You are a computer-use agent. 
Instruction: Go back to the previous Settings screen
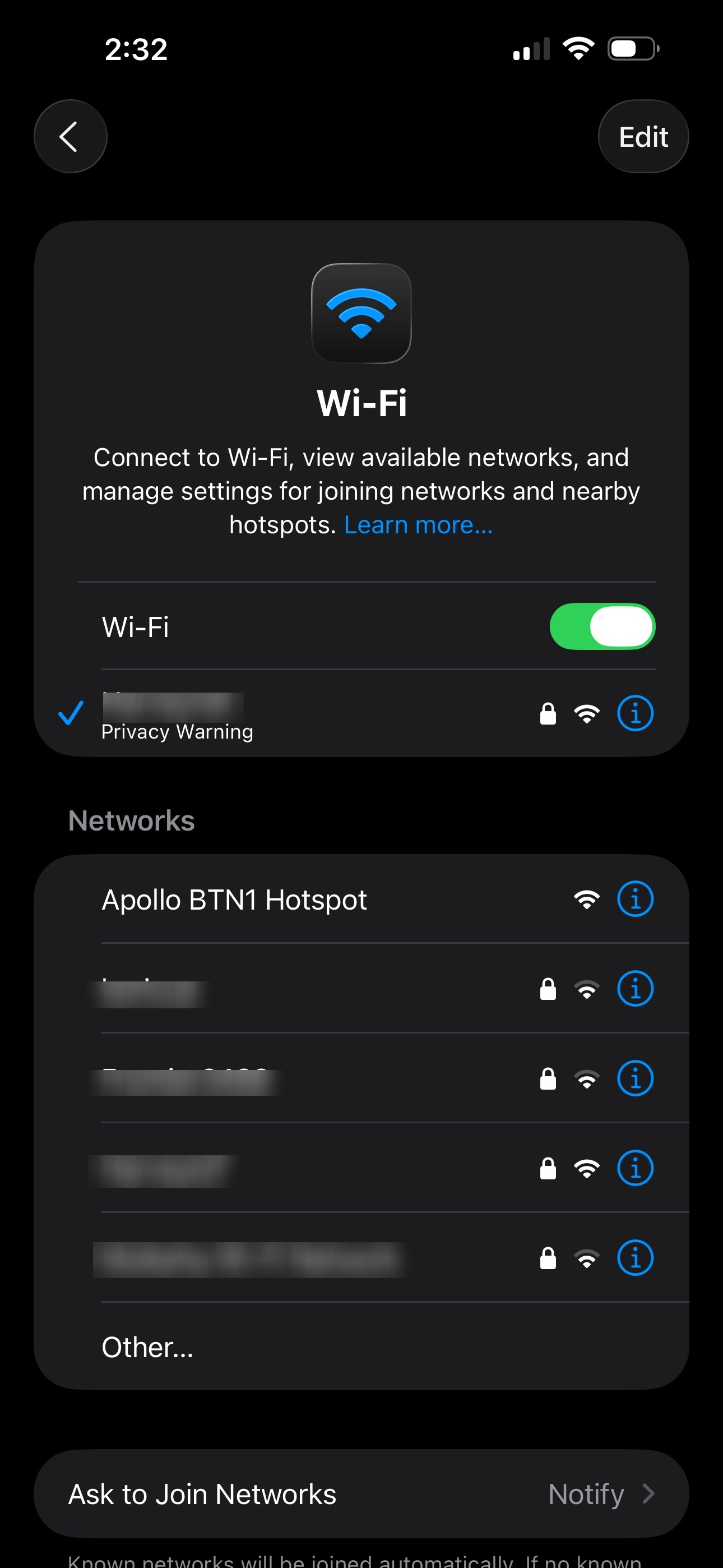point(70,136)
